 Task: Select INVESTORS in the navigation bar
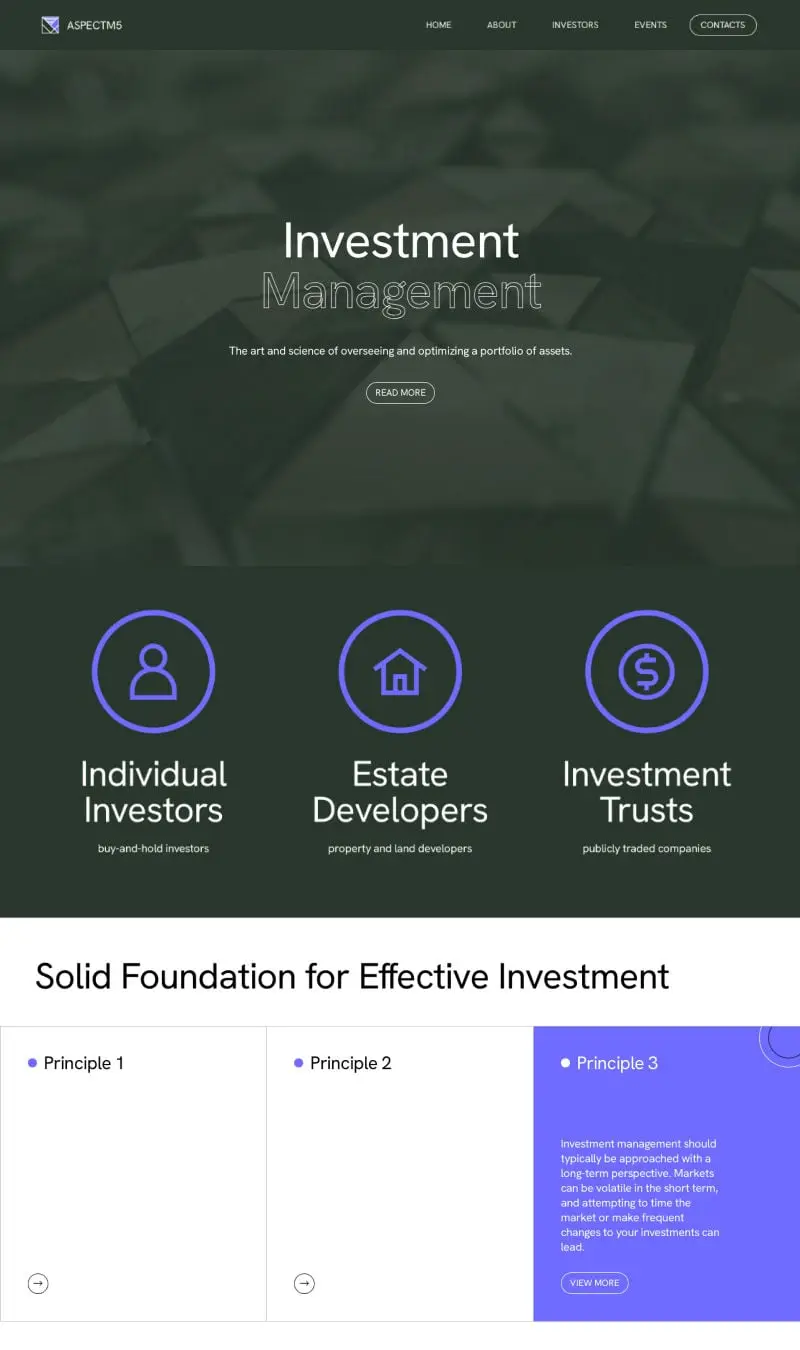pyautogui.click(x=575, y=25)
